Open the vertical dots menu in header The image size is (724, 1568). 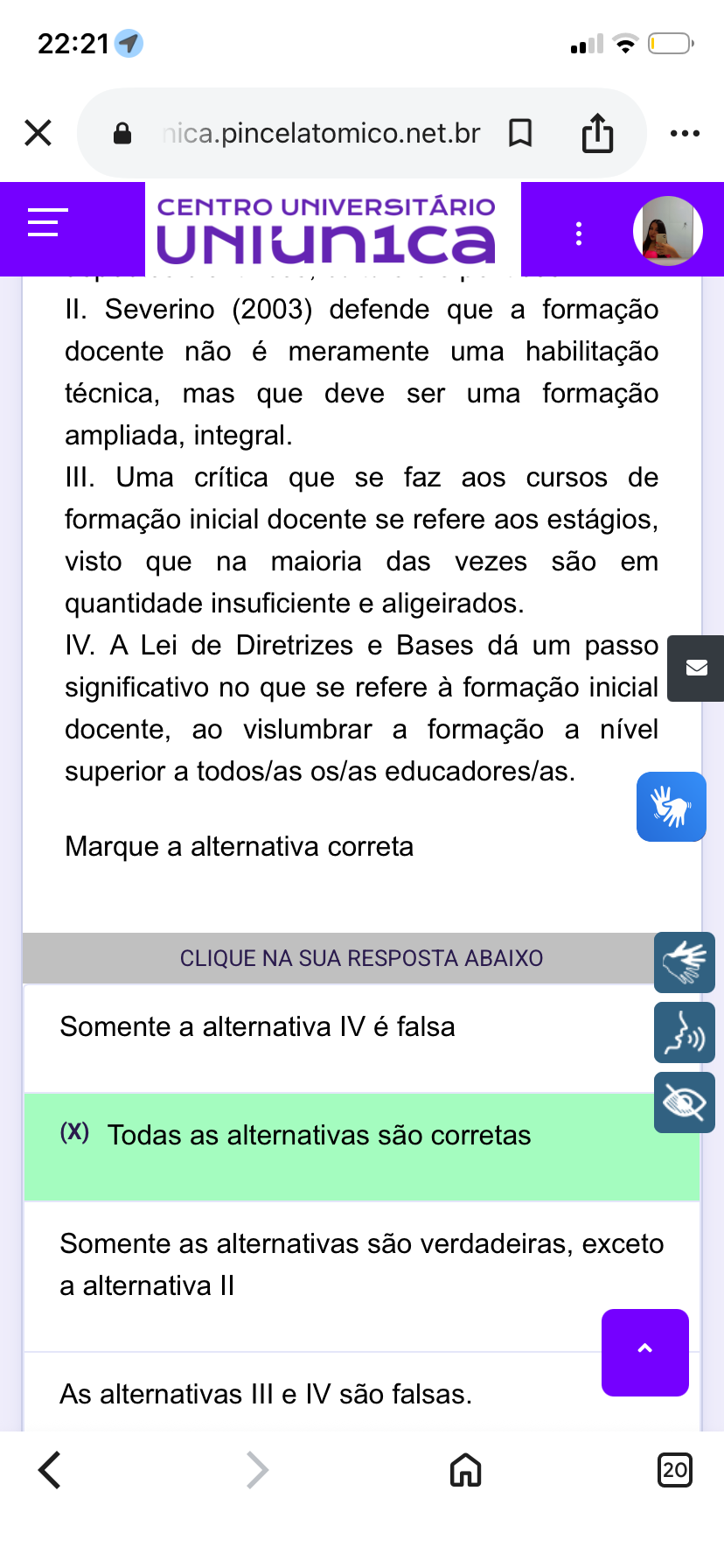click(x=579, y=234)
